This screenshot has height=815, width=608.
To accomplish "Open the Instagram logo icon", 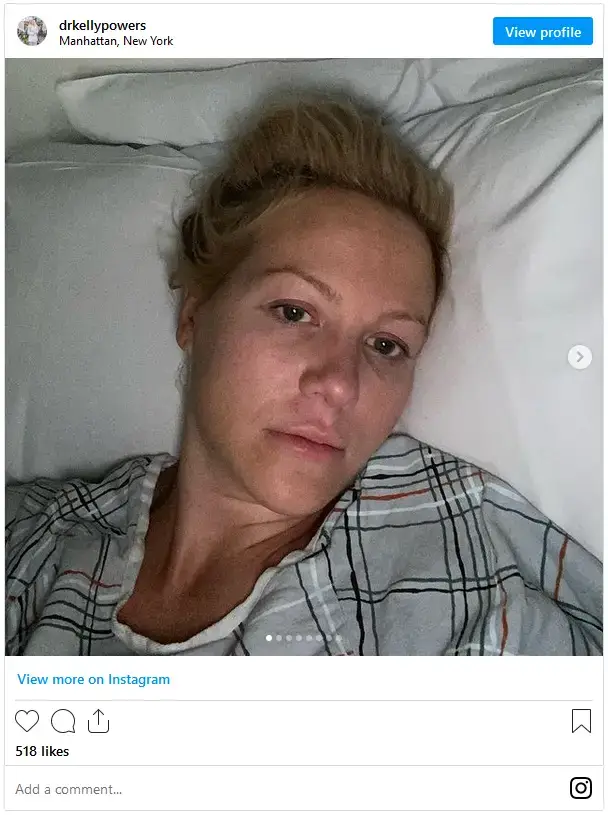I will tap(581, 788).
